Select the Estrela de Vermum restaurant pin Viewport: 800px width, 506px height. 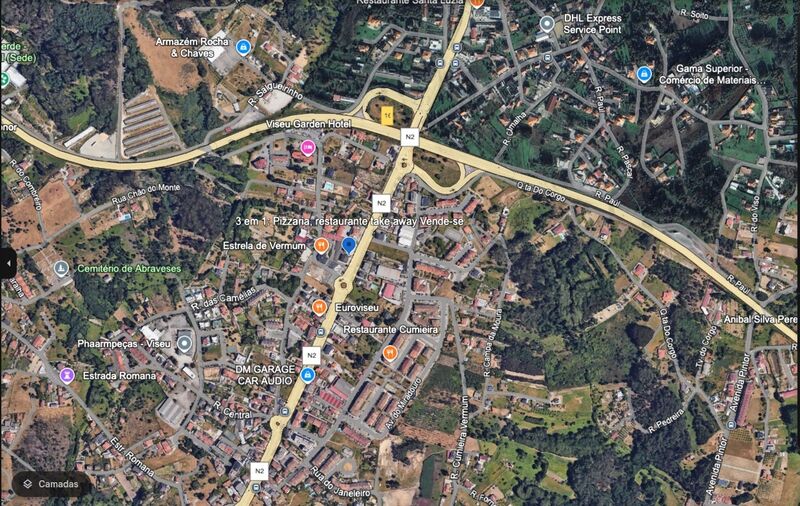(x=321, y=245)
